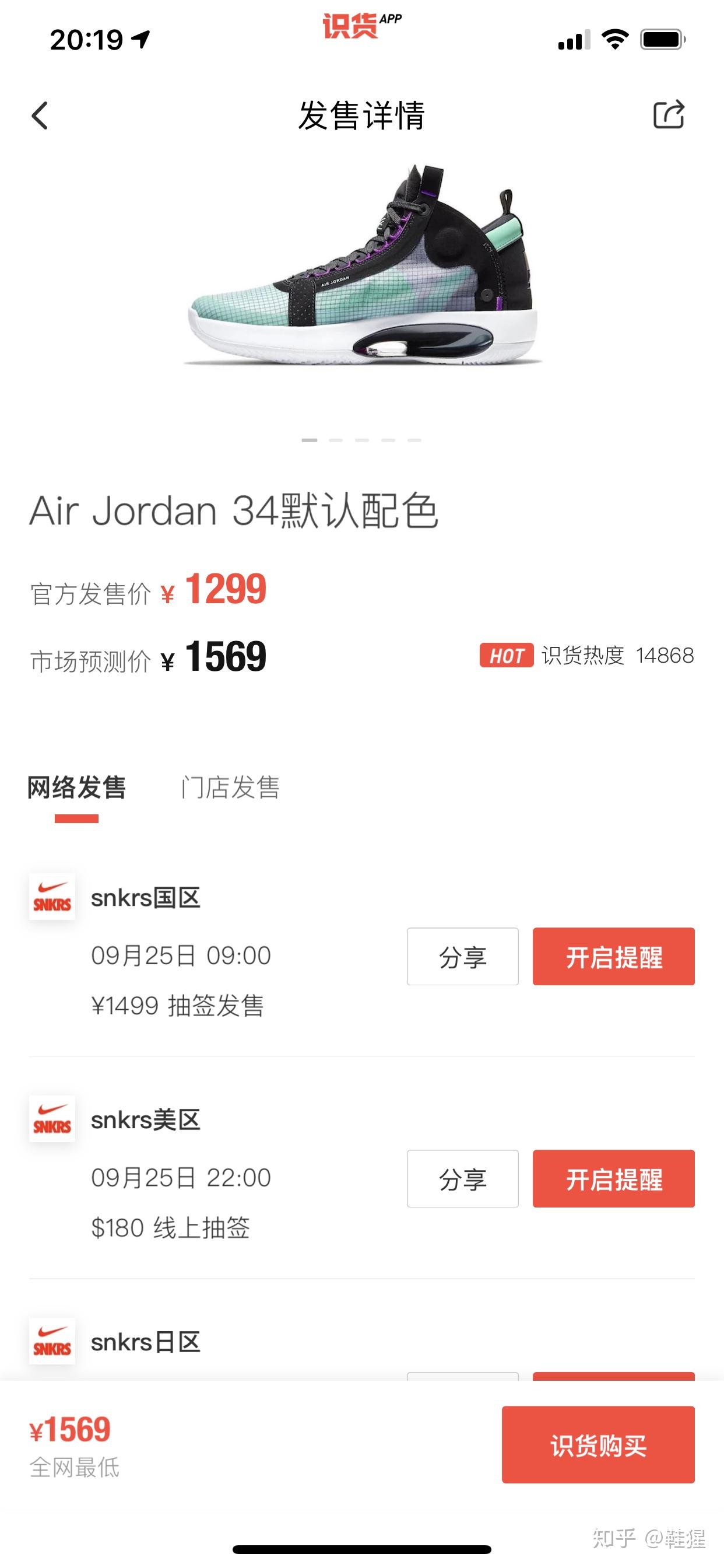The width and height of the screenshot is (724, 1568).
Task: Go back from the 发售详情 page
Action: [40, 116]
